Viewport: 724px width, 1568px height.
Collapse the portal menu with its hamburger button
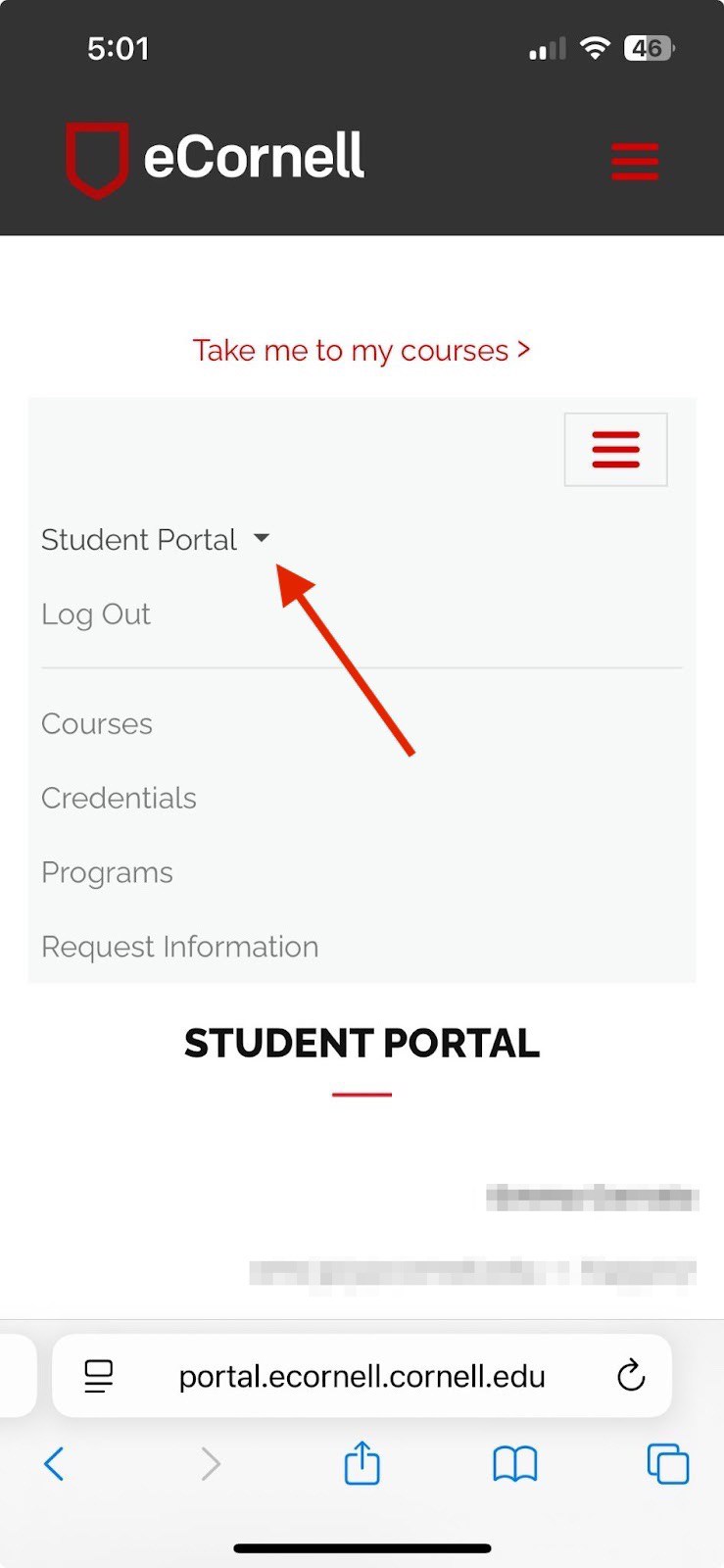[x=615, y=450]
